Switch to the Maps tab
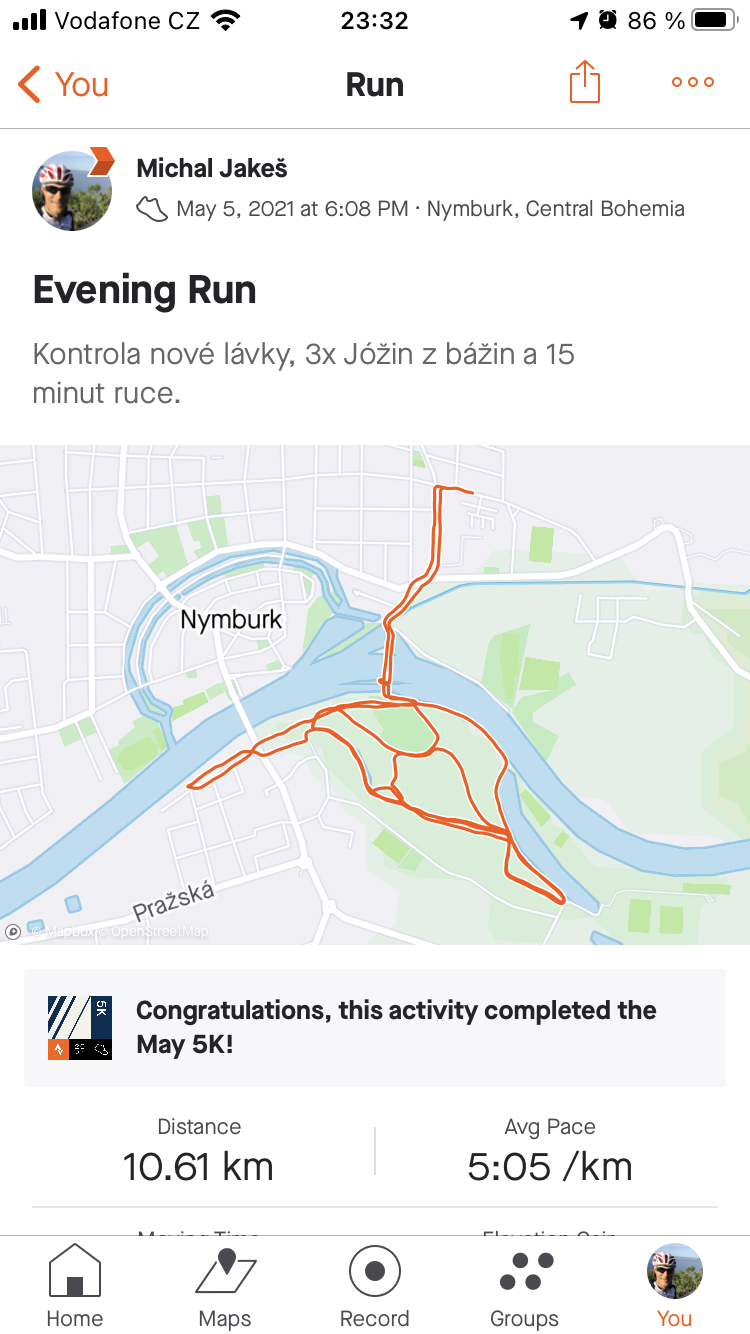Viewport: 750px width, 1334px height. click(x=225, y=1286)
